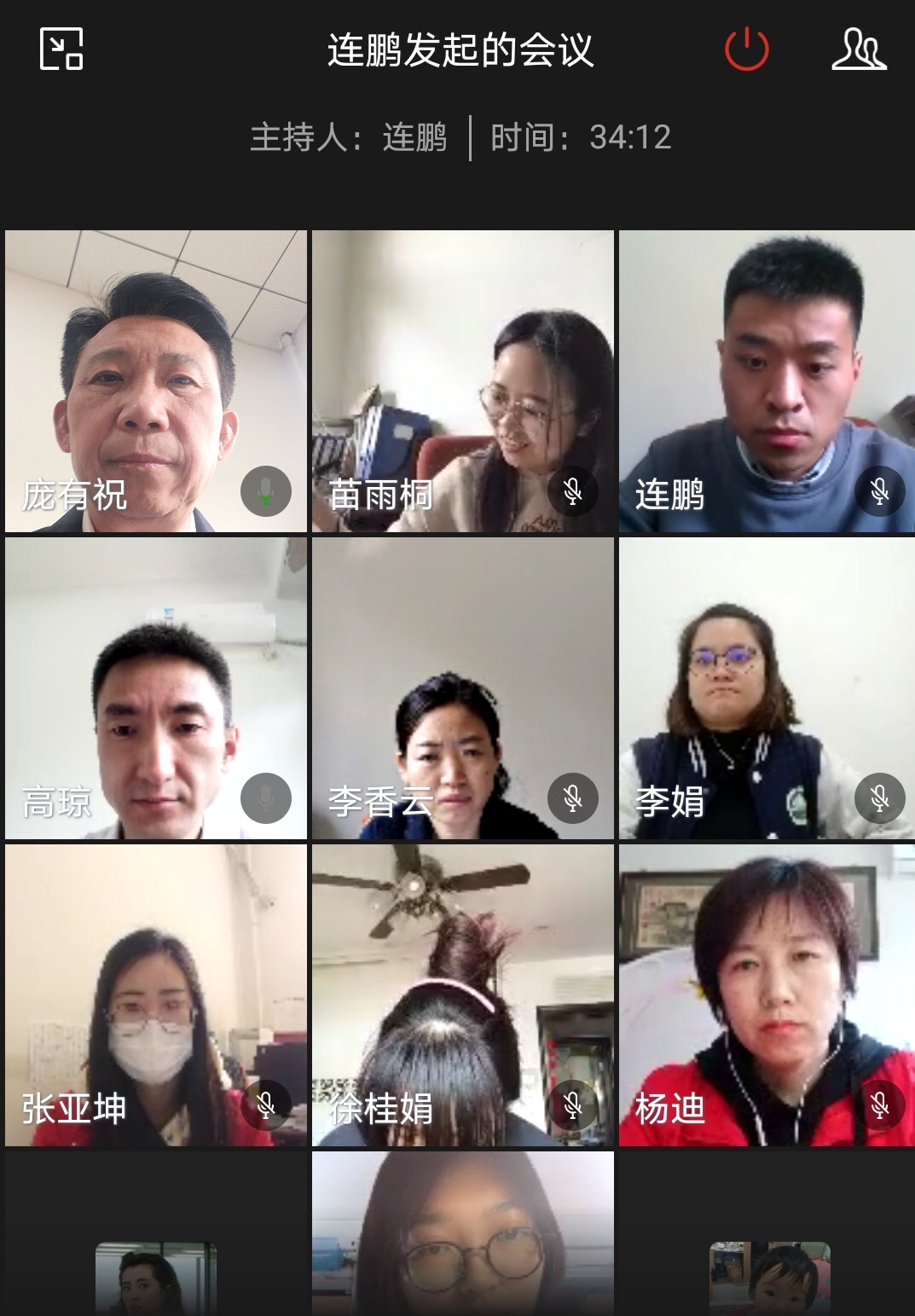Tap the muted mic icon on 连鹏's tile

(880, 491)
